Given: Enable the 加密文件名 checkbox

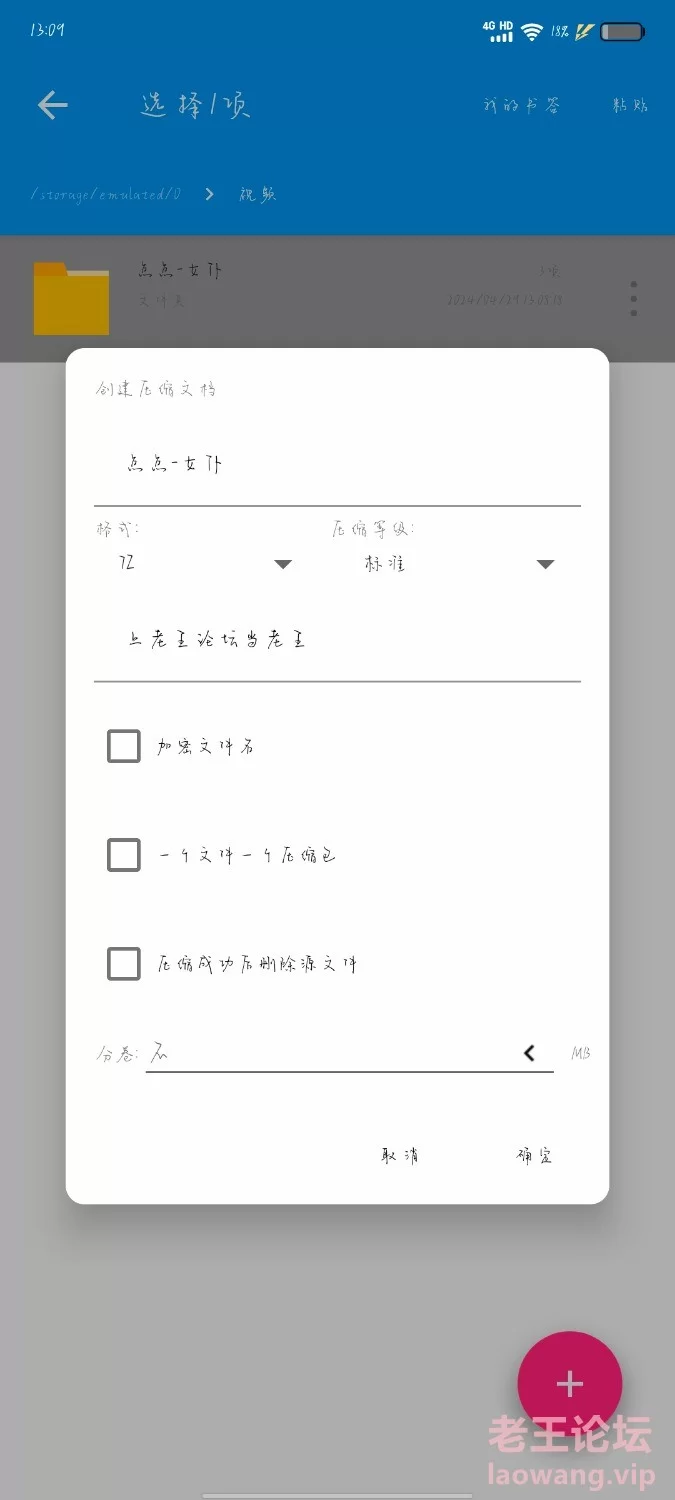Looking at the screenshot, I should pyautogui.click(x=124, y=746).
